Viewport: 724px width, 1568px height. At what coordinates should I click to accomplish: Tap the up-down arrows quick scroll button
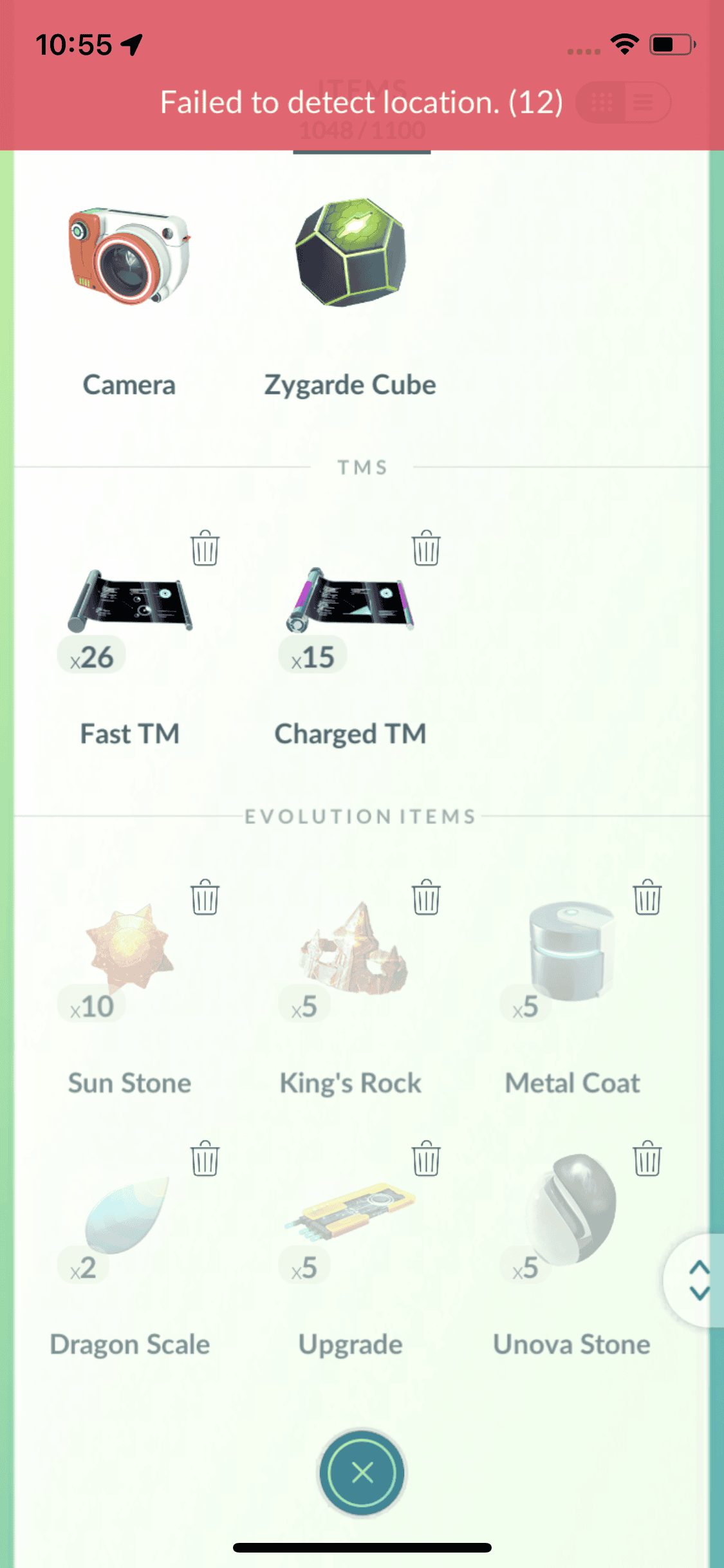698,1280
